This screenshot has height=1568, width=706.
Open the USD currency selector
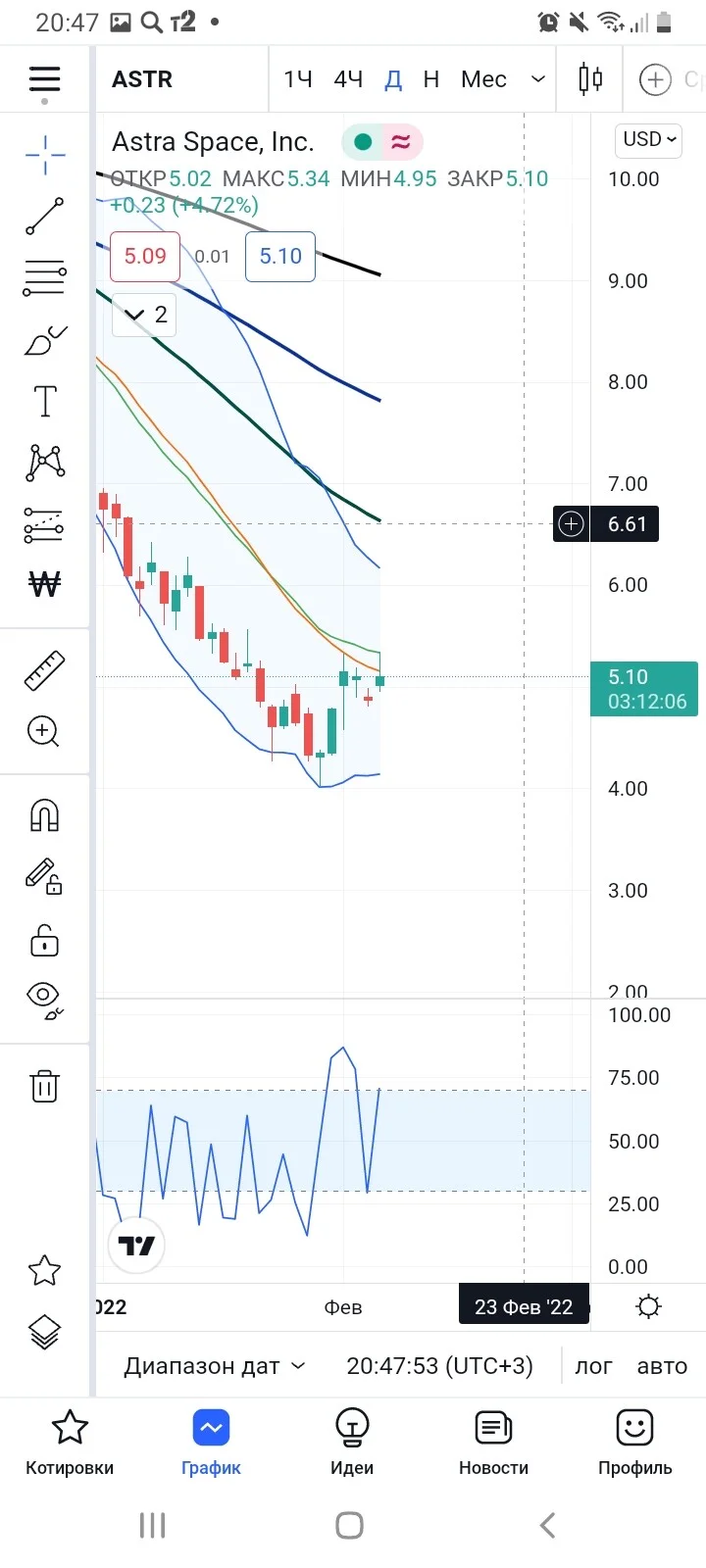pyautogui.click(x=649, y=139)
